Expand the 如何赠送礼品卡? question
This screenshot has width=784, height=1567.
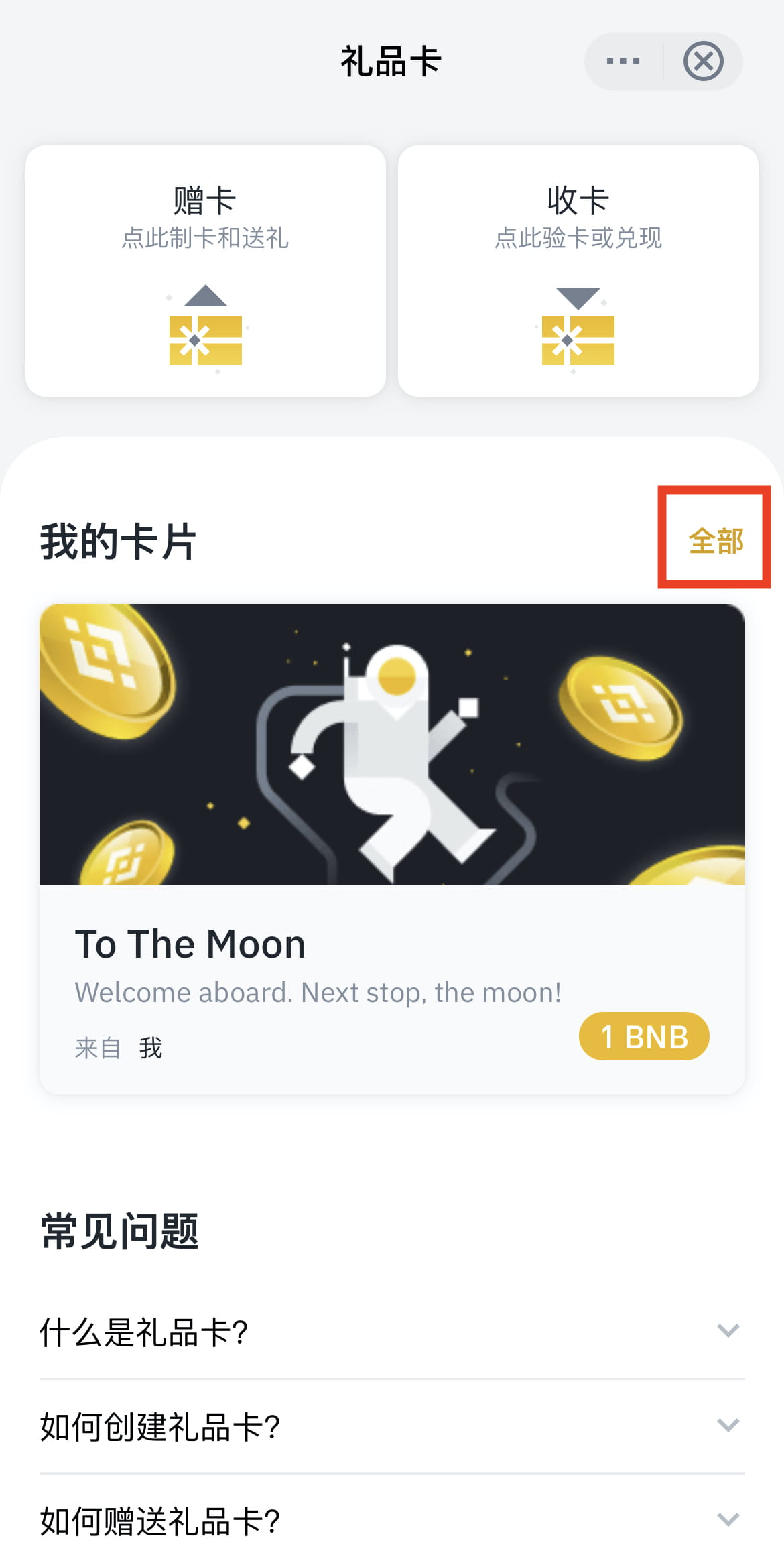click(x=392, y=1521)
